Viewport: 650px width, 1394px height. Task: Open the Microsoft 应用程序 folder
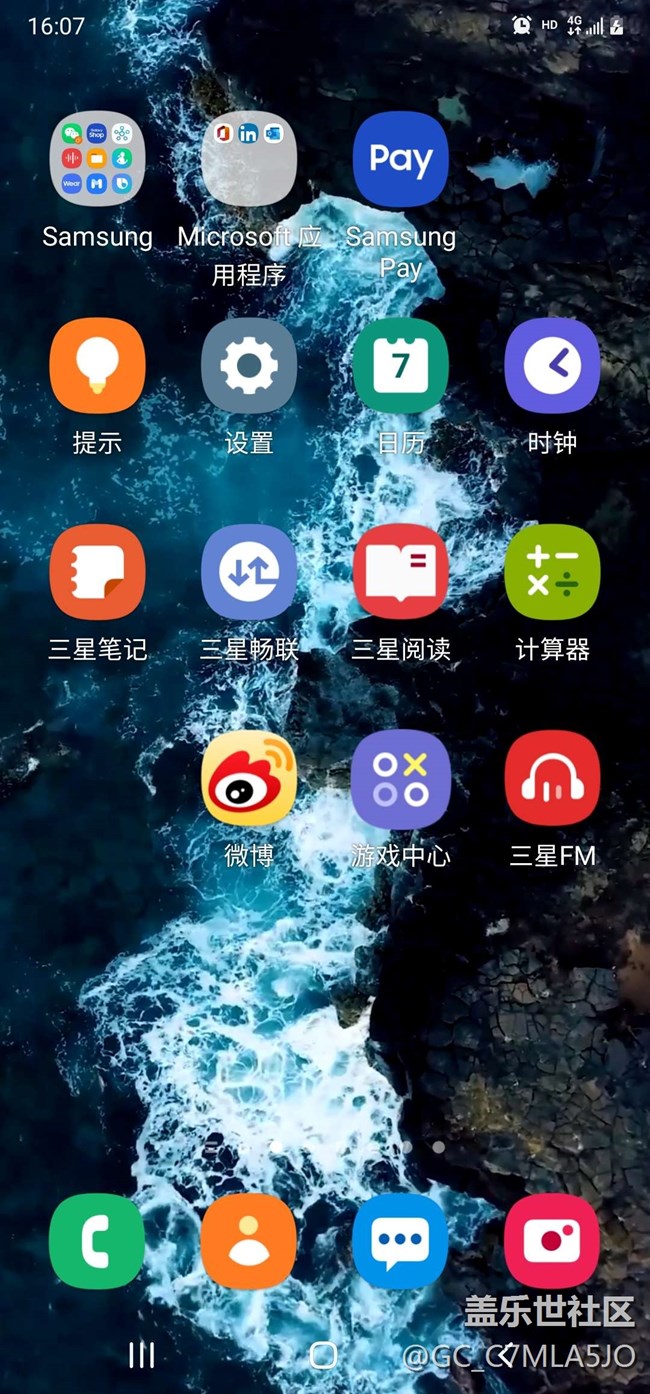tap(249, 159)
